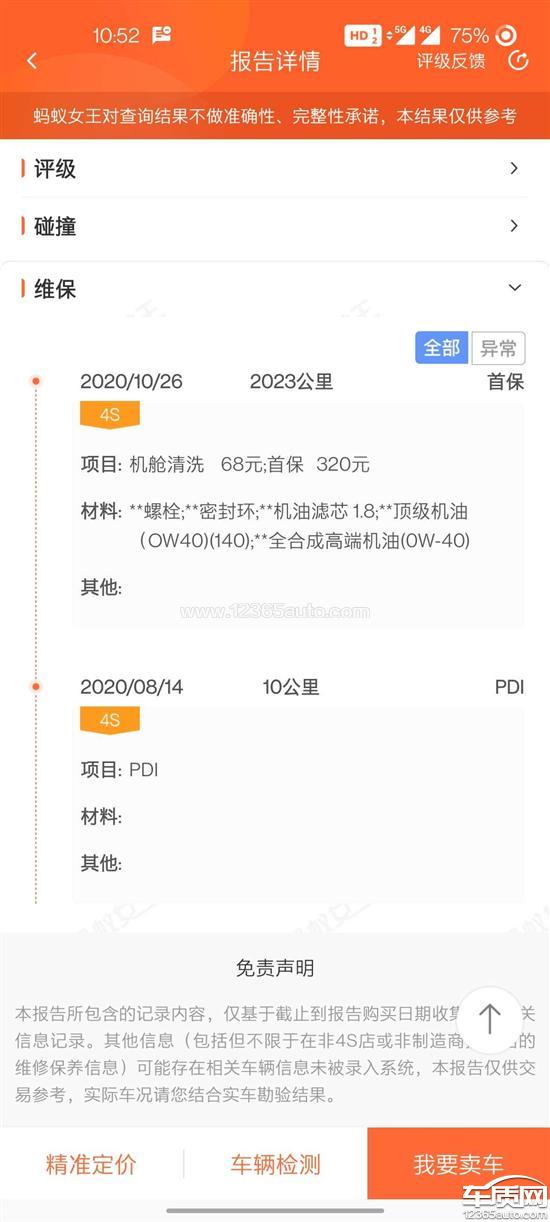Screen dimensions: 550x1222
Task: Tap the refresh icon in the header
Action: [x=517, y=61]
